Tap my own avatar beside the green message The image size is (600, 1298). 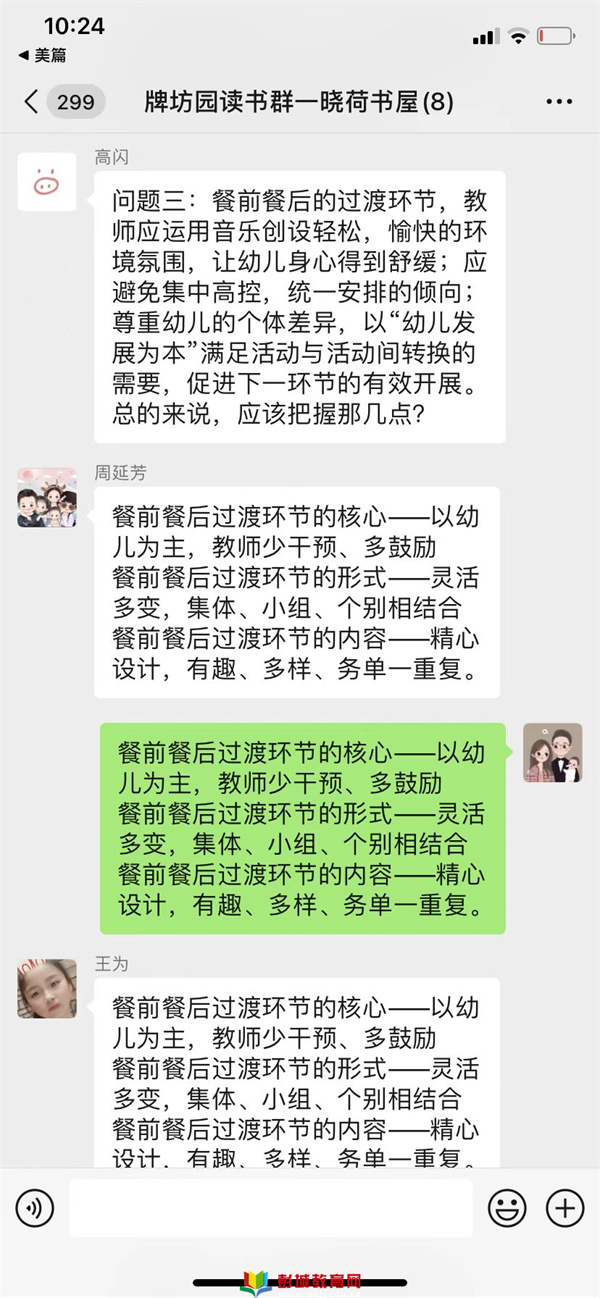[x=553, y=752]
